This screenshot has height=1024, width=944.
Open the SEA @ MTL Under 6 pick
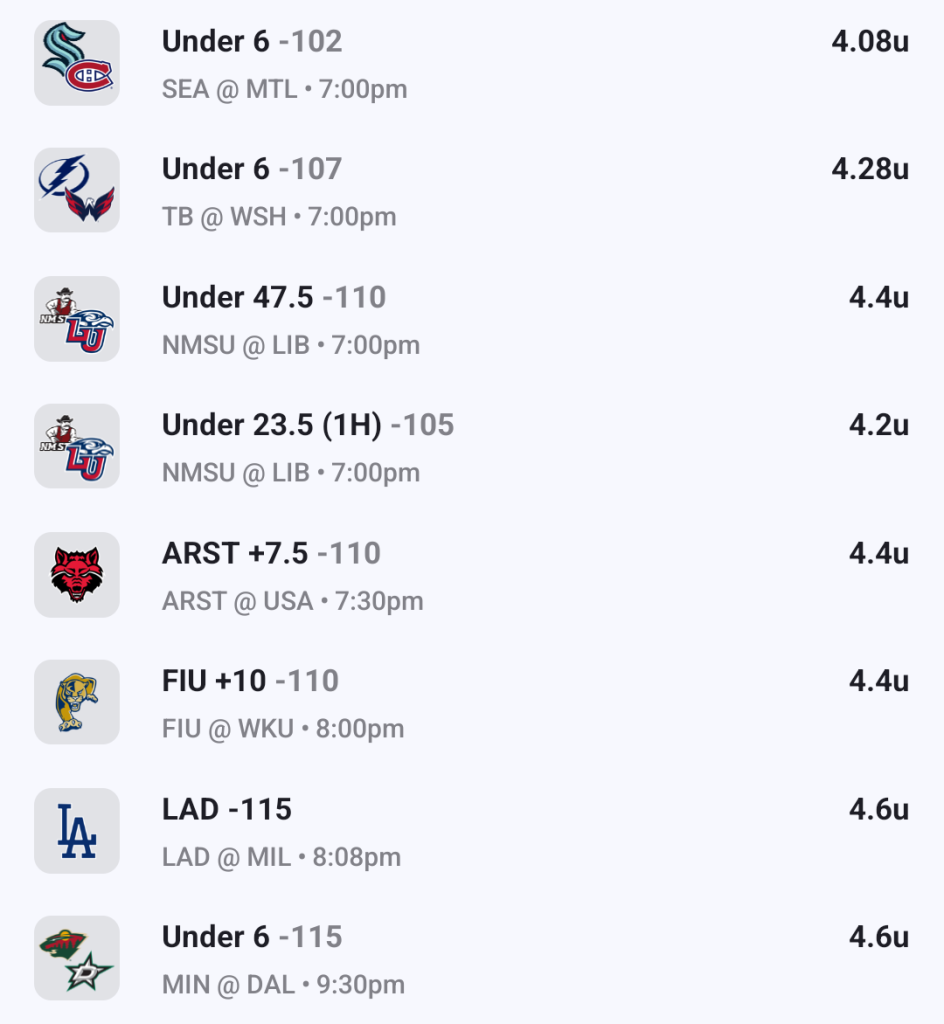point(252,42)
